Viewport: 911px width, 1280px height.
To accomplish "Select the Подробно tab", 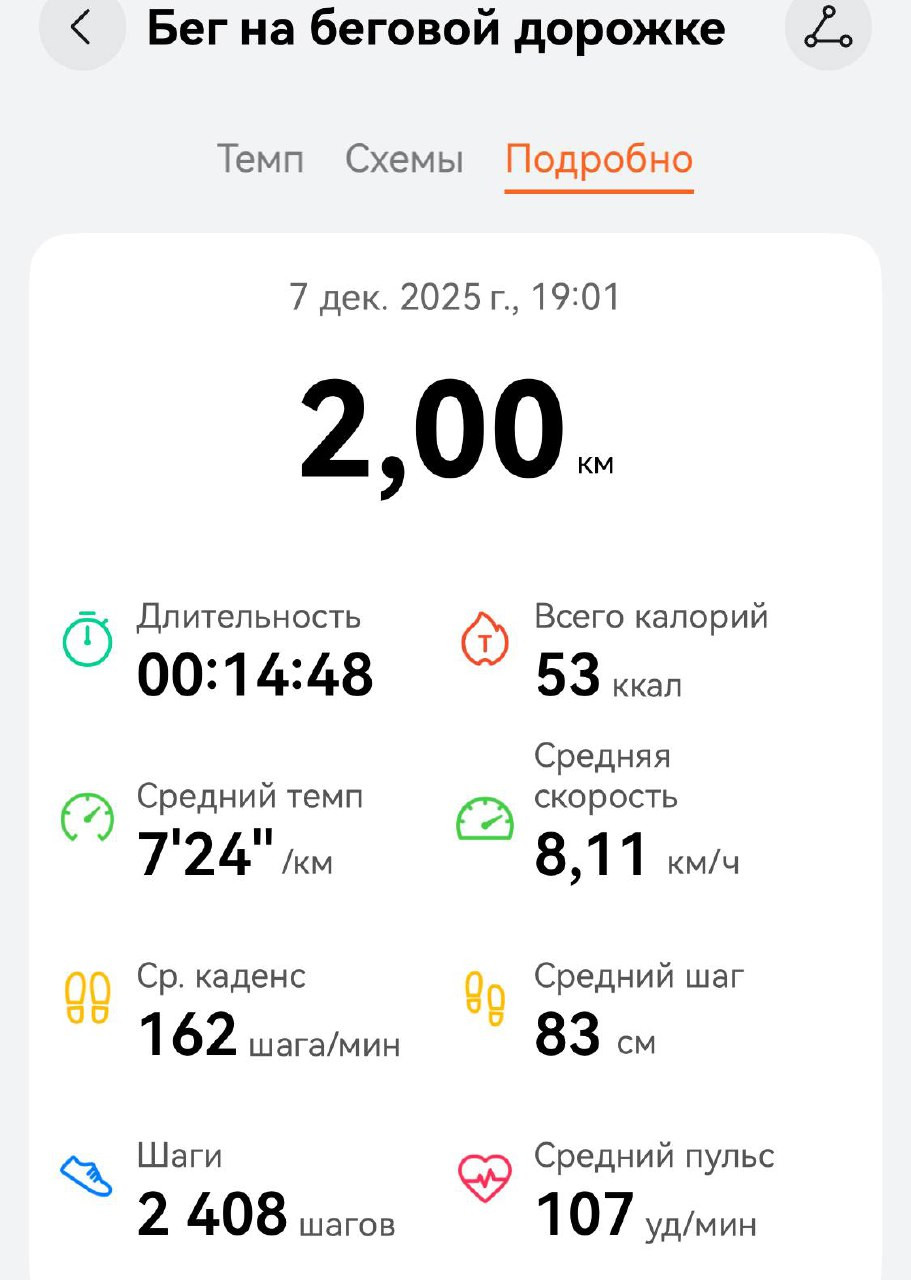I will (x=599, y=162).
